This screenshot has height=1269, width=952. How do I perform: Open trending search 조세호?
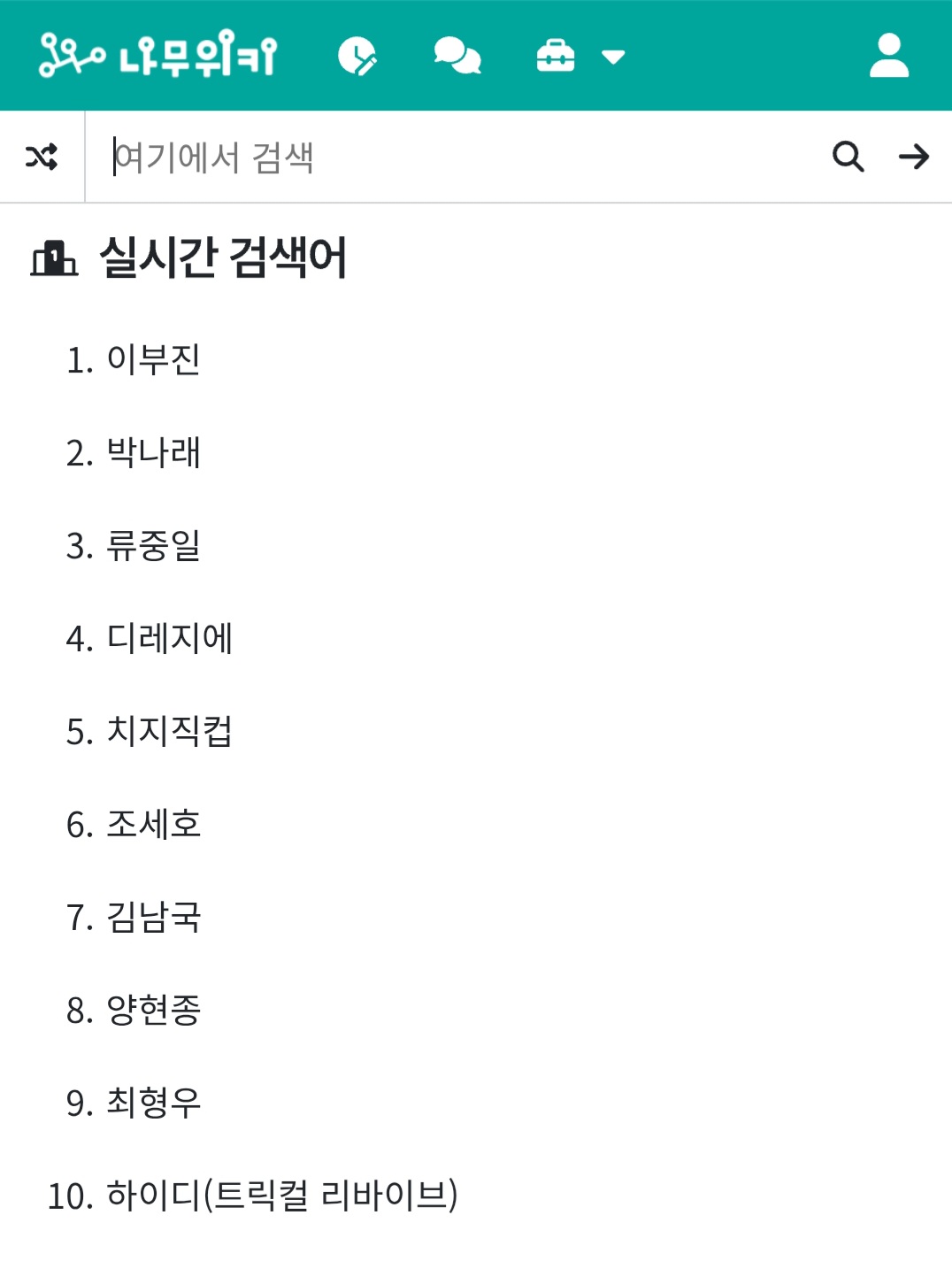tap(153, 825)
